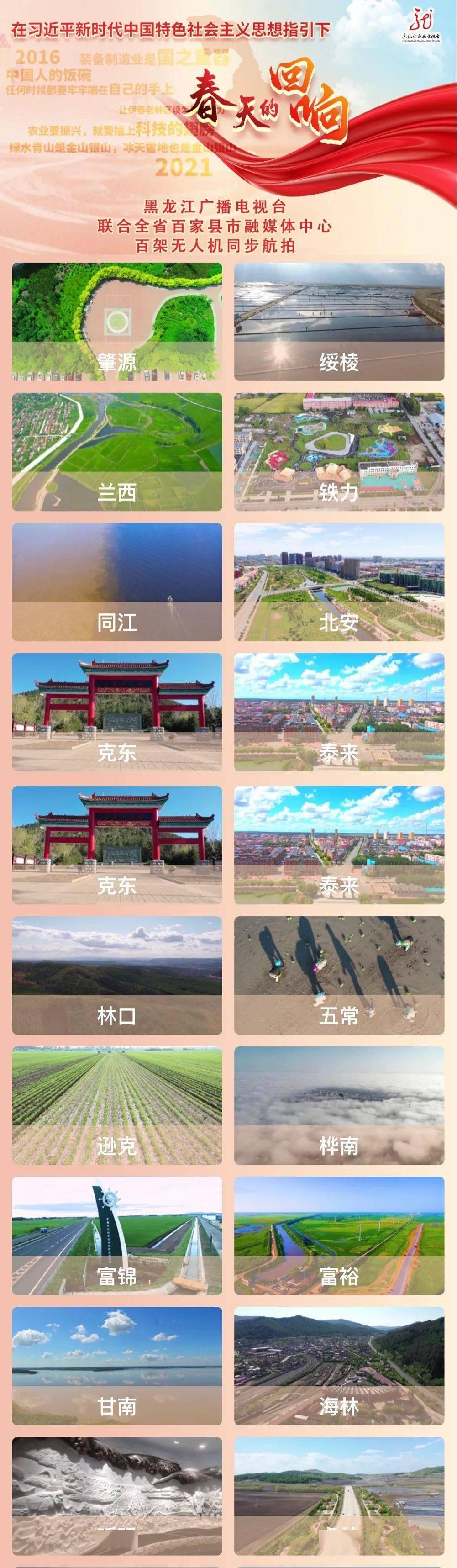Choose the 富裕 tile
Viewport: 457px width, 1568px height.
[x=339, y=1235]
